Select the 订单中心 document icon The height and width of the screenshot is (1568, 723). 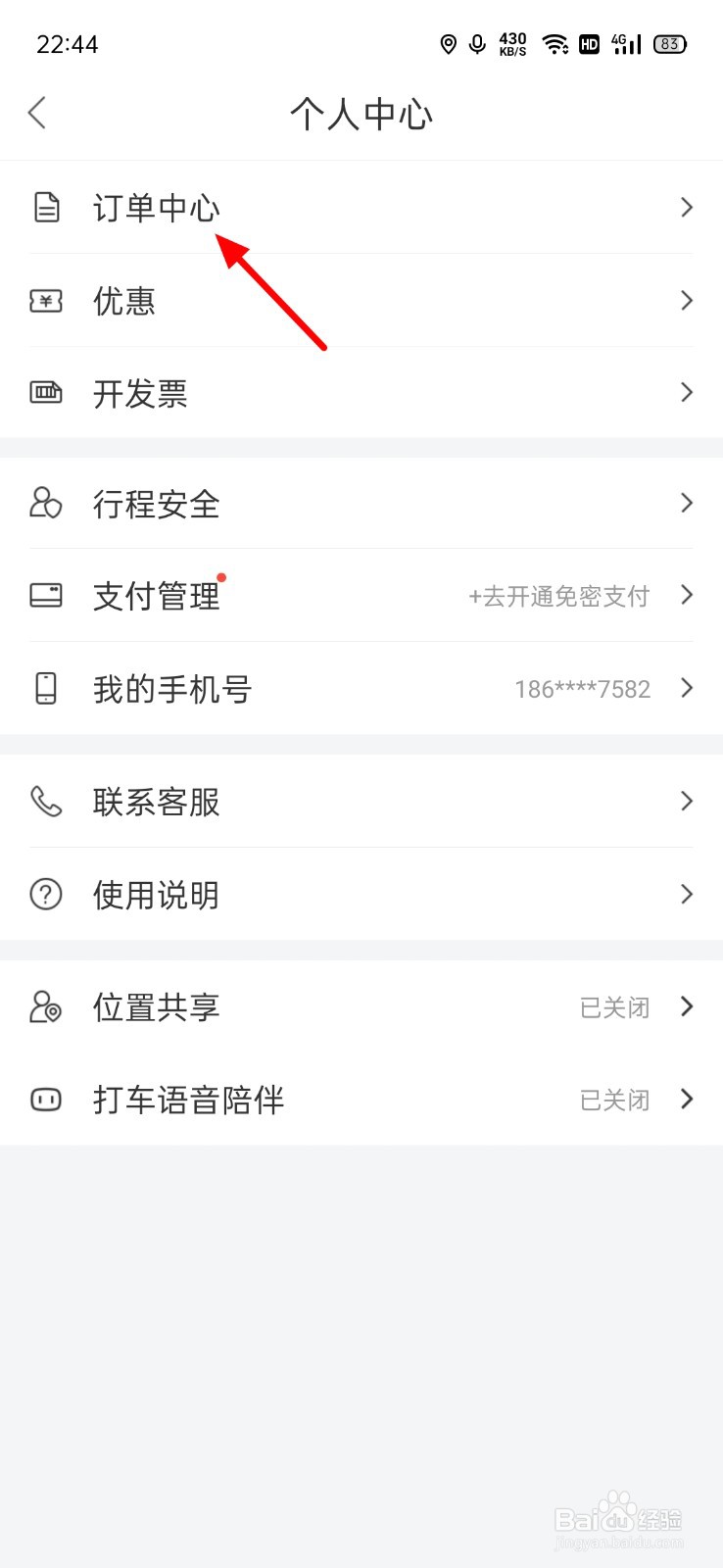(46, 206)
